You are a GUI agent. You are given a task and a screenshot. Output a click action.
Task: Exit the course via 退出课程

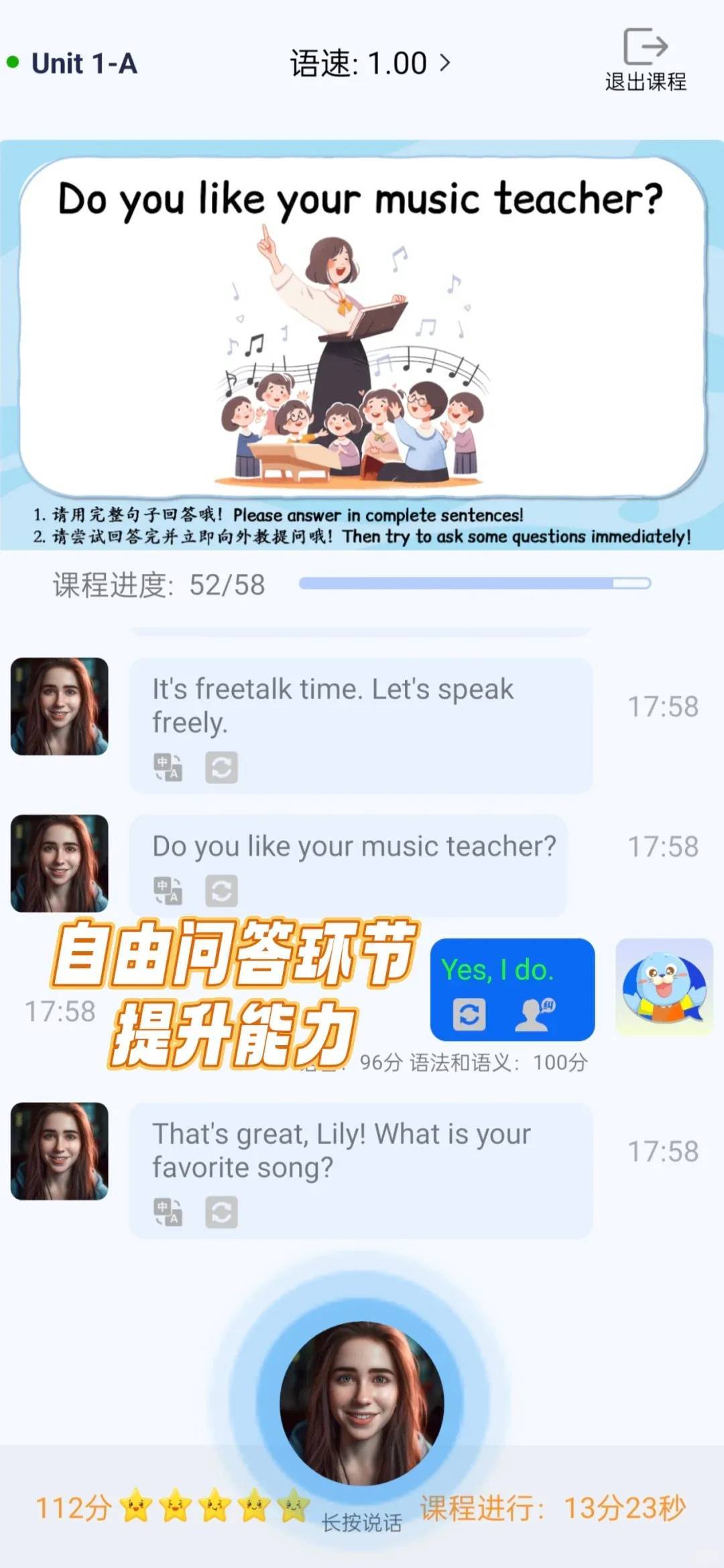645,60
